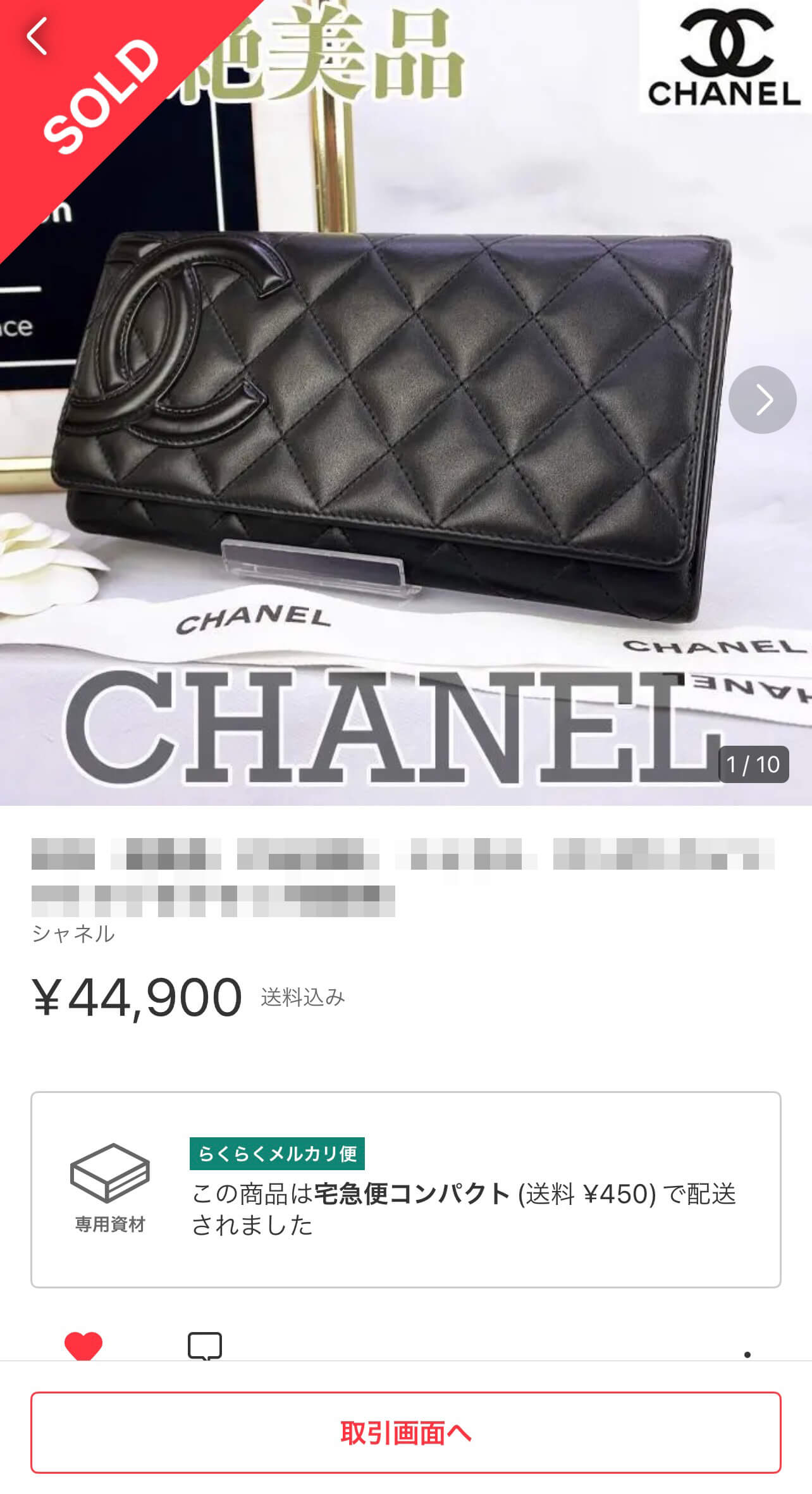Screen dimensions: 812x1494
Task: Go back using the top-left arrow
Action: [x=37, y=37]
